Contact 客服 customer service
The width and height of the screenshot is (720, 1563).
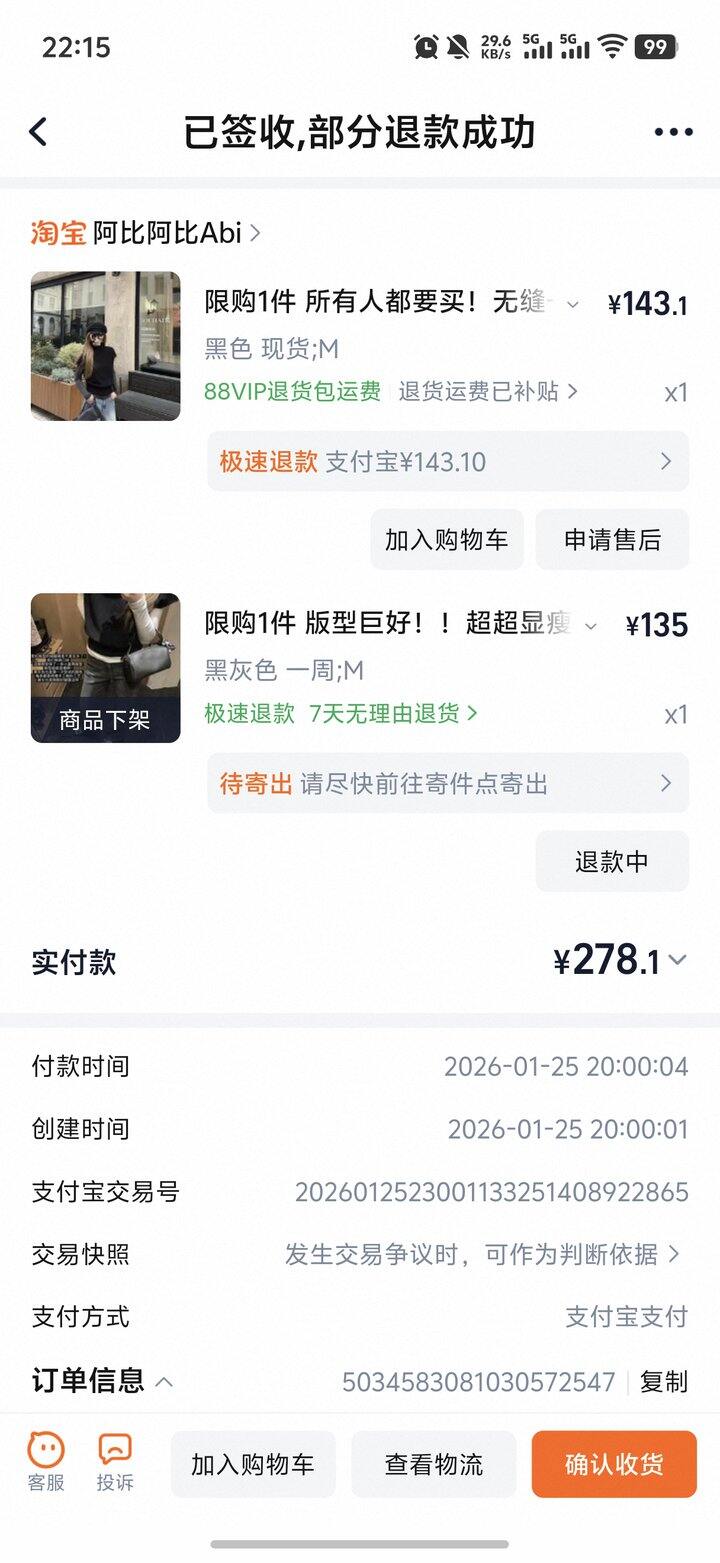click(x=46, y=1462)
